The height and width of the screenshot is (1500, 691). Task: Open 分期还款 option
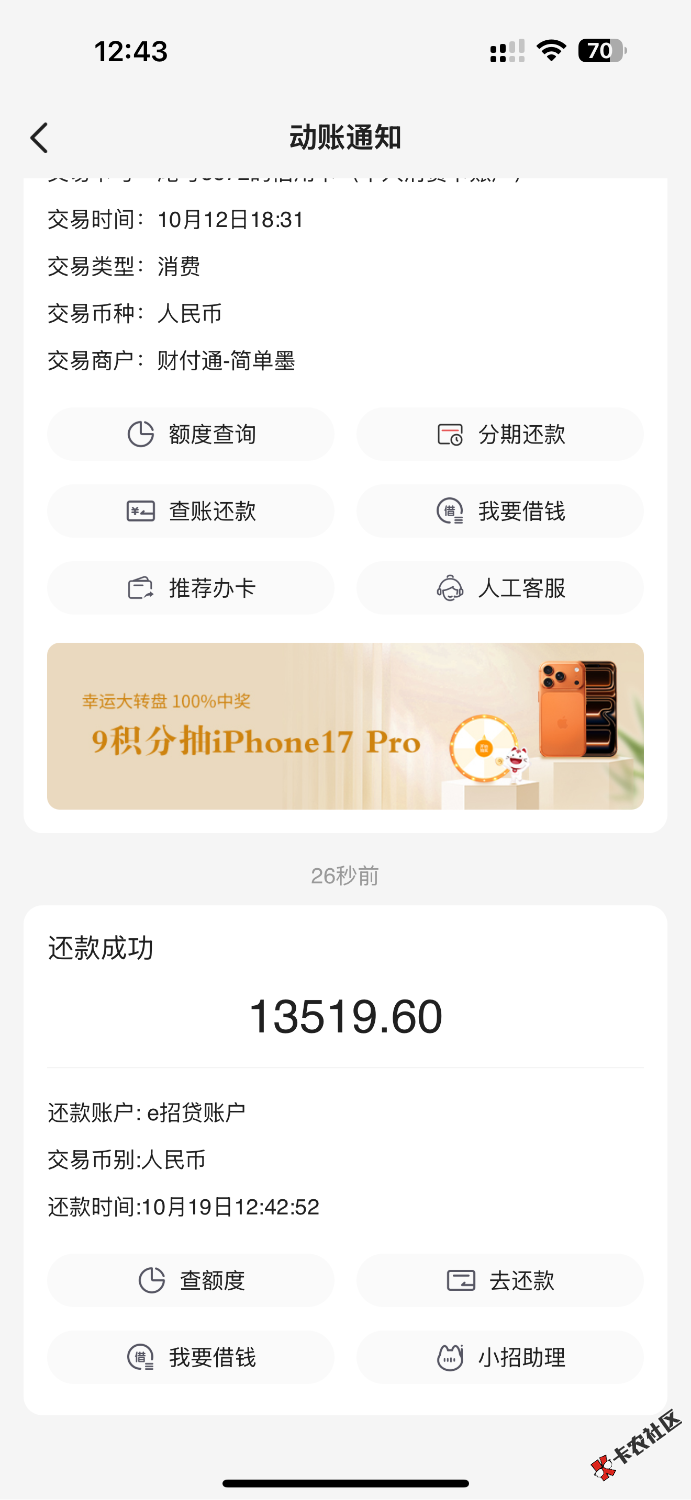pyautogui.click(x=500, y=434)
